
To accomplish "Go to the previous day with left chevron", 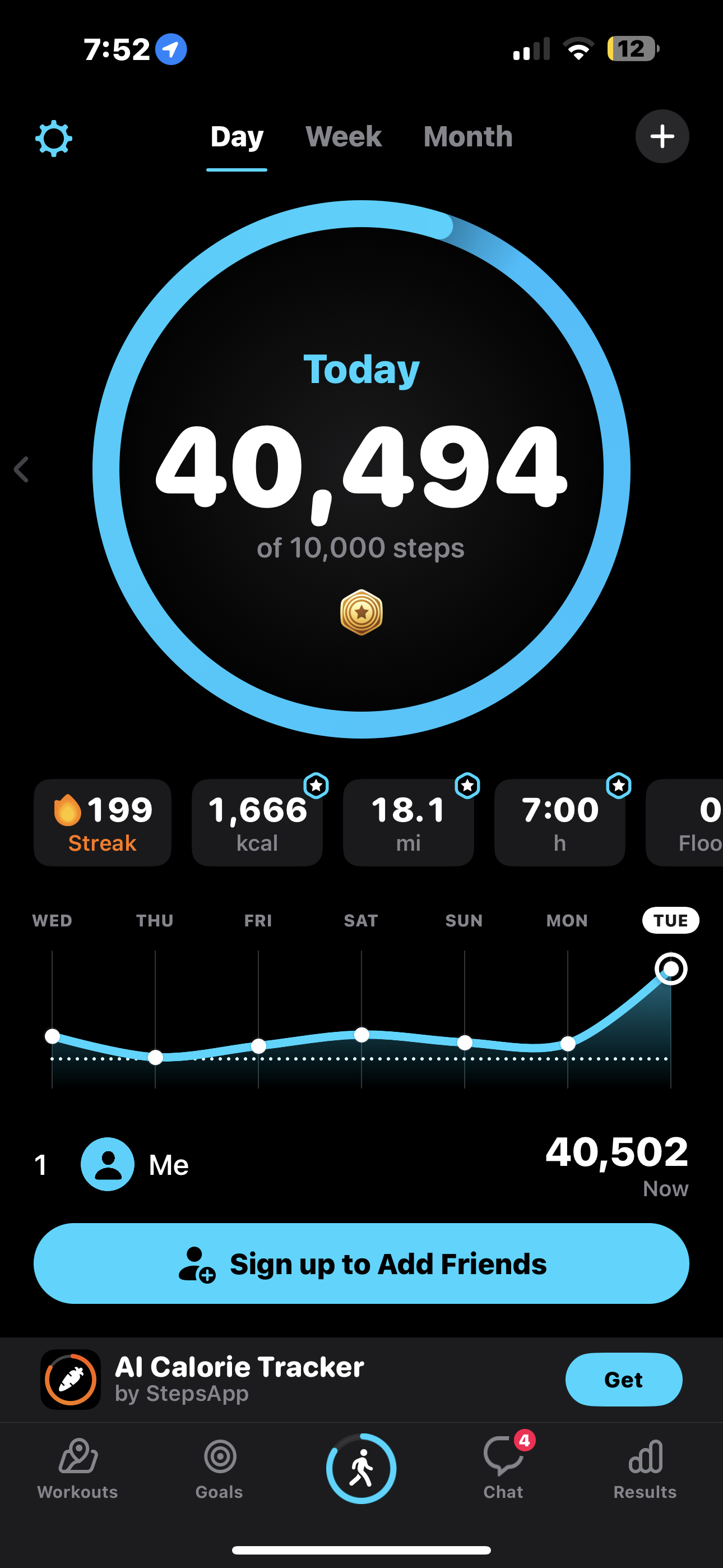I will (x=21, y=469).
